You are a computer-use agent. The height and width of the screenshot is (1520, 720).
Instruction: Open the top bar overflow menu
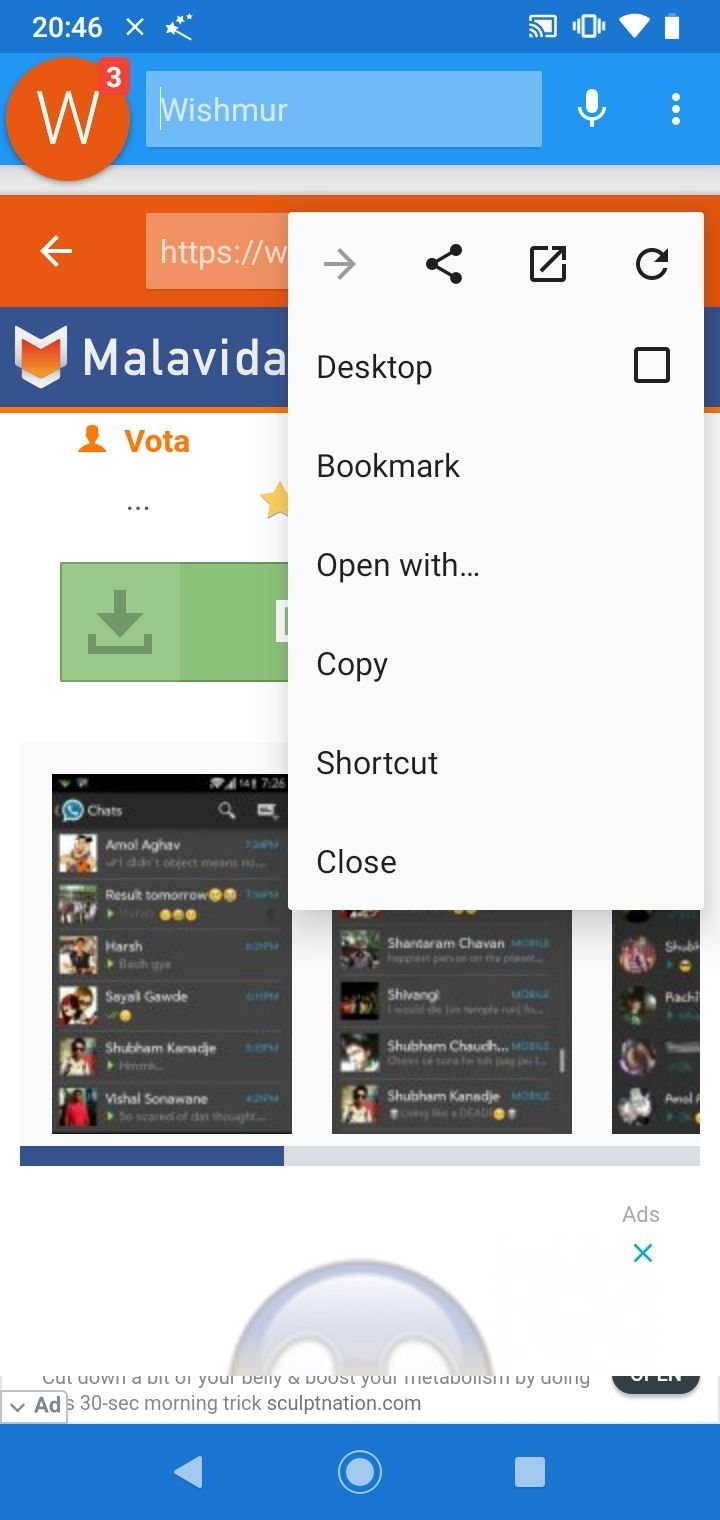[x=676, y=109]
